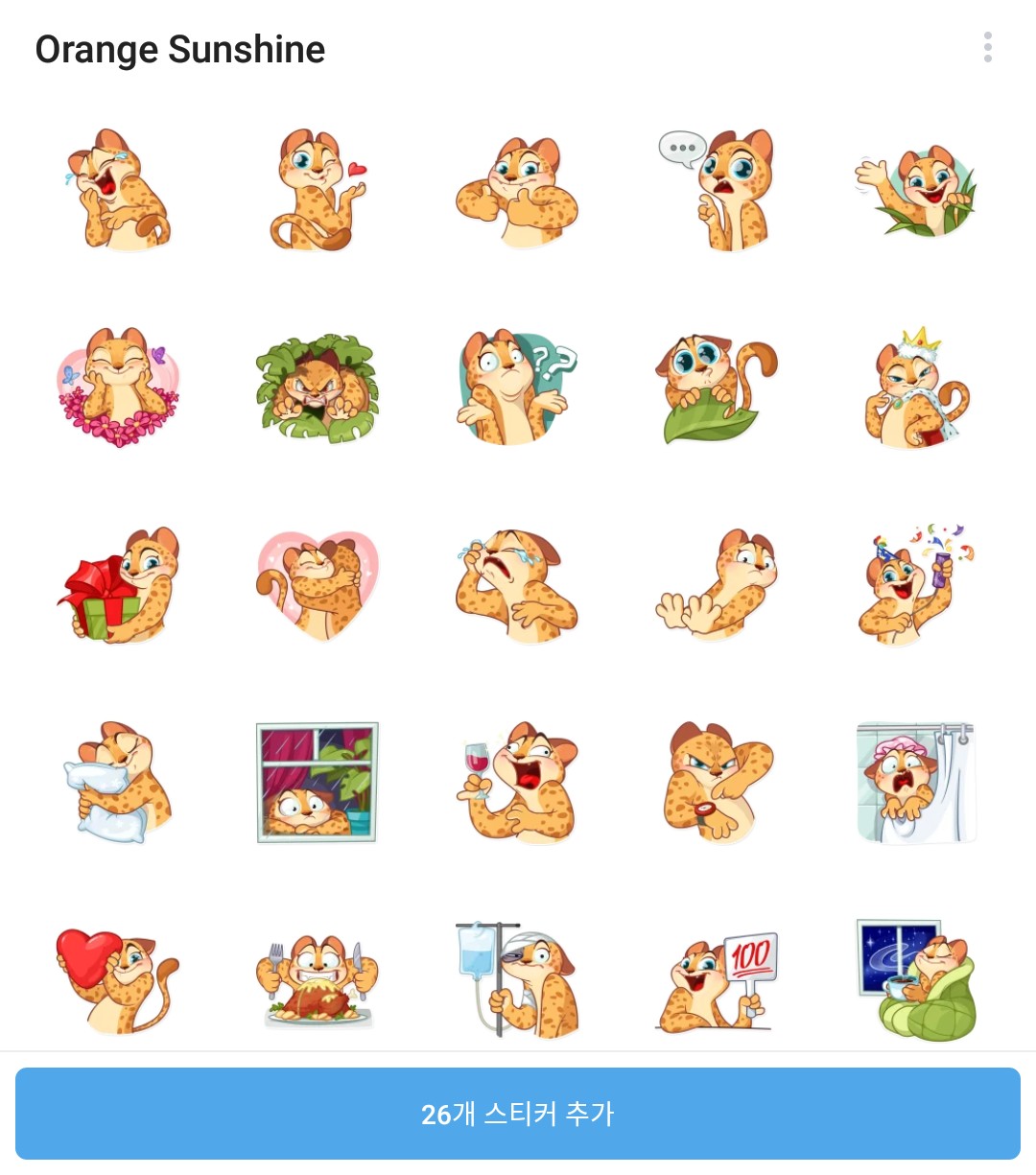The width and height of the screenshot is (1036, 1175).
Task: Preview the leopard holding big red heart
Action: coord(118,981)
